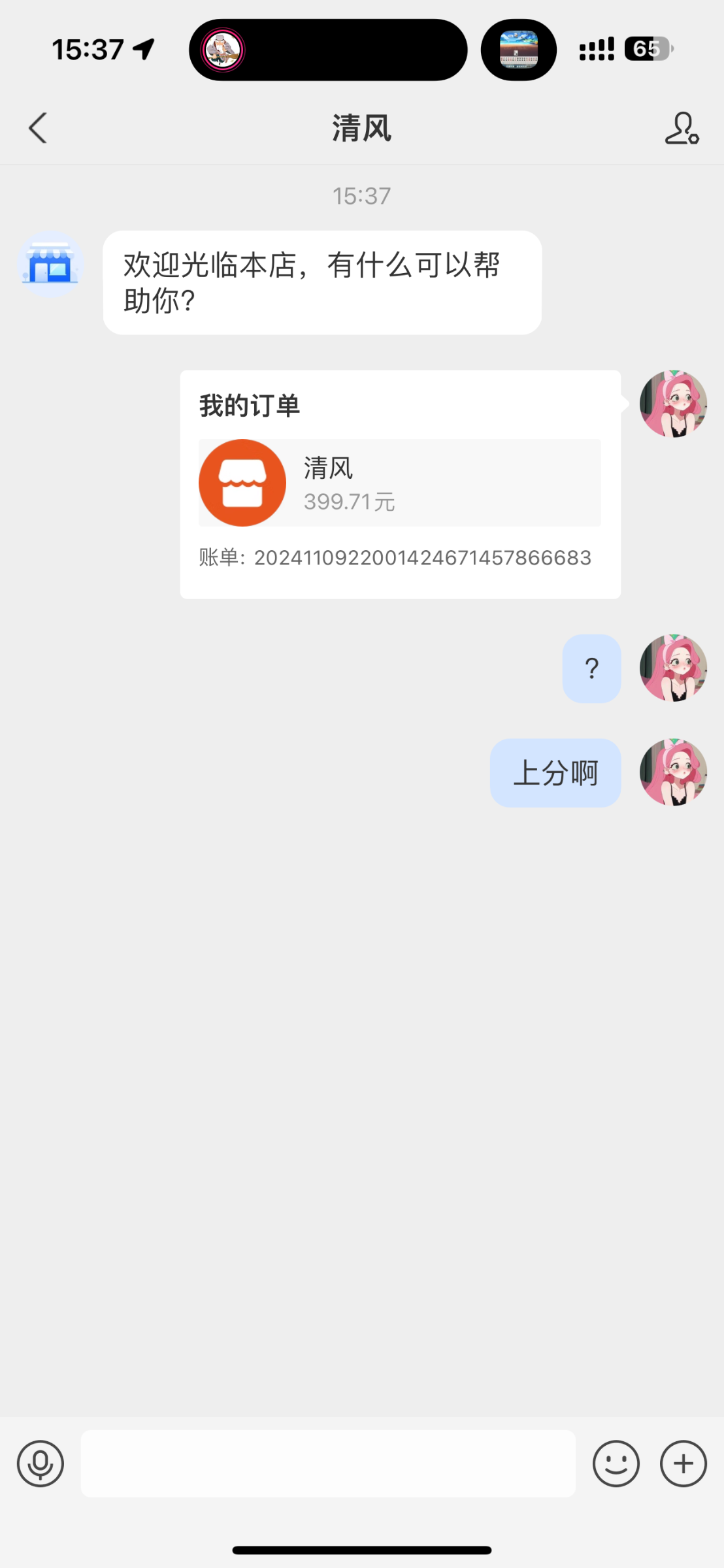724x1568 pixels.
Task: Tap the order number 账单 text
Action: [395, 558]
